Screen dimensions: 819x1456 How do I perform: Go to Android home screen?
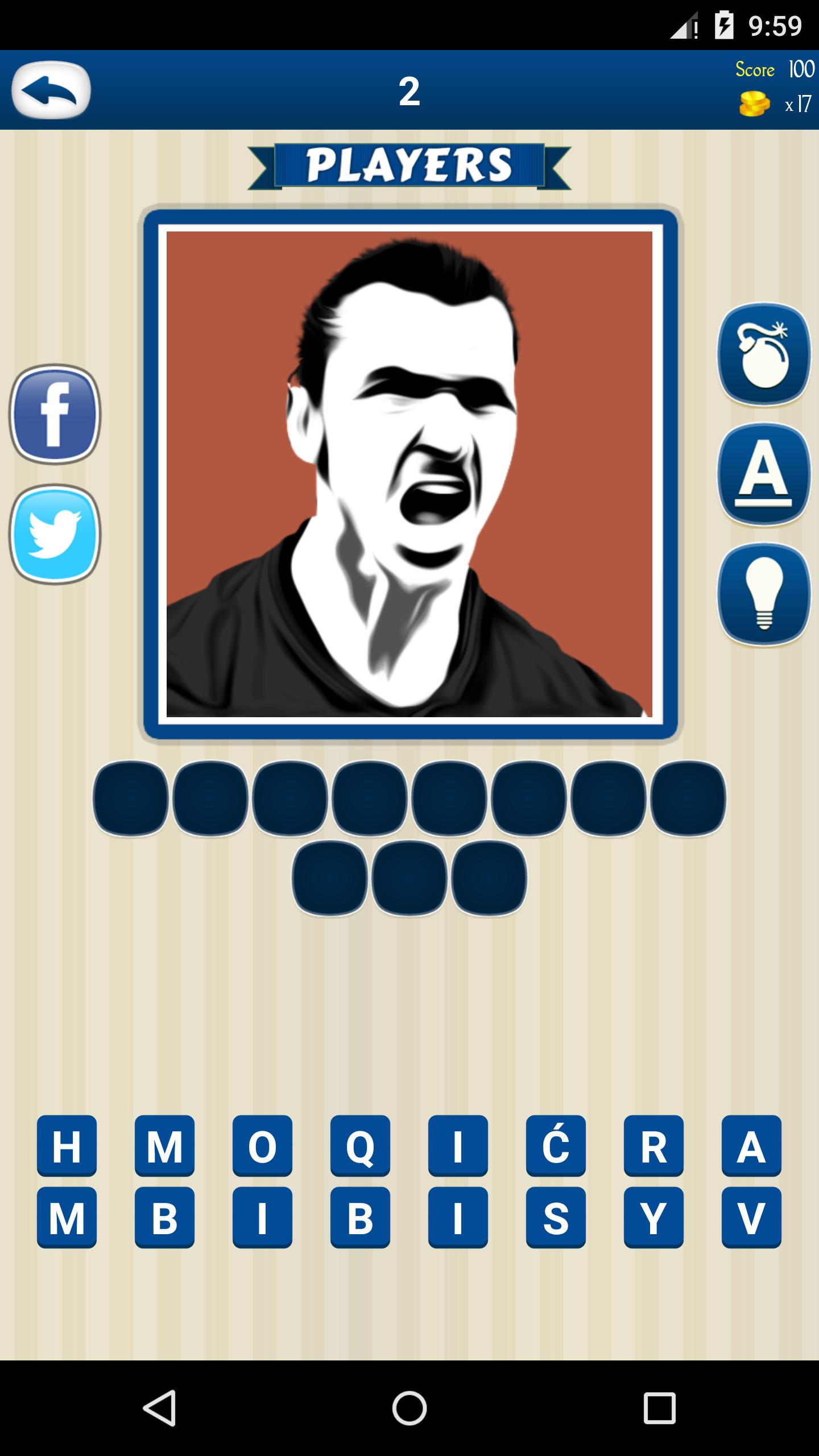[x=409, y=1408]
